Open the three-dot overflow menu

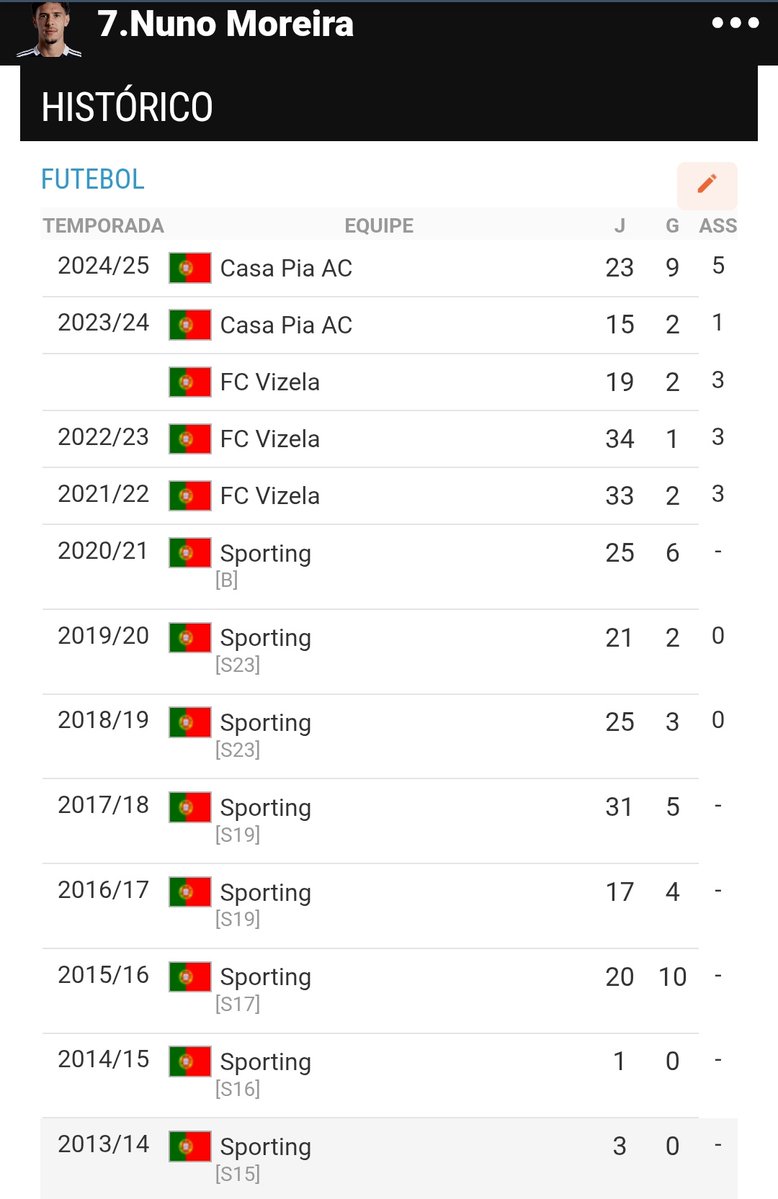tap(735, 23)
